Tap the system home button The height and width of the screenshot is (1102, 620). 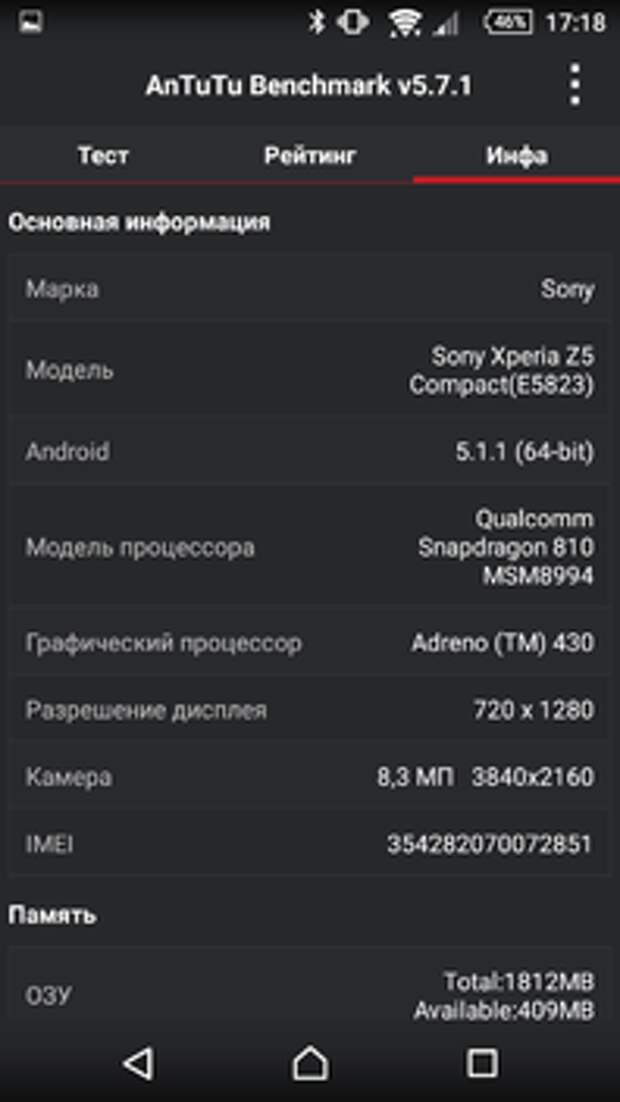[x=310, y=1063]
